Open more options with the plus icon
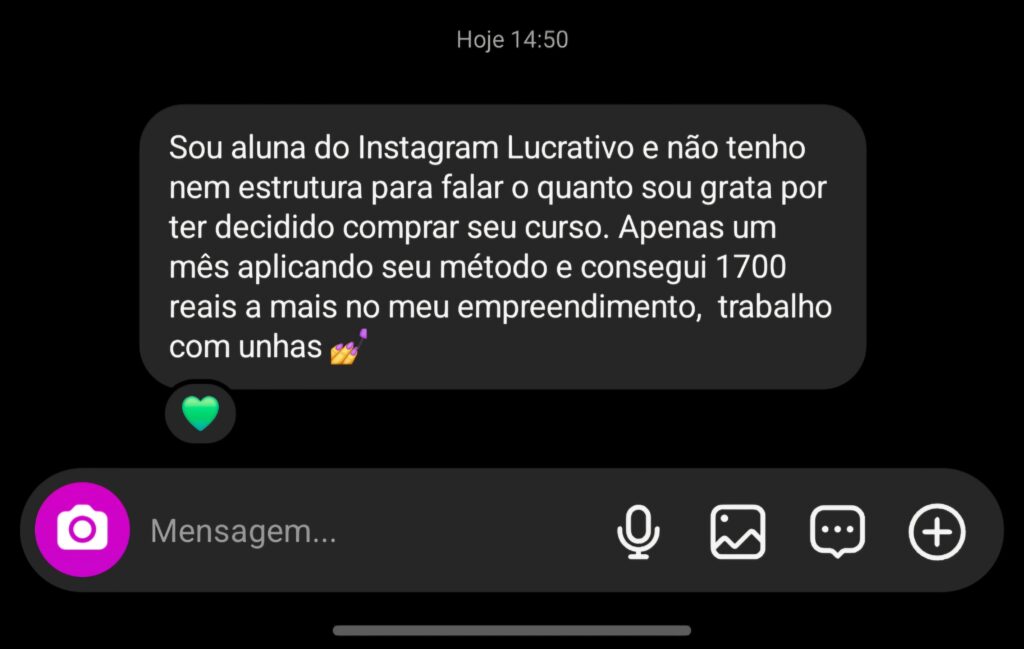This screenshot has height=649, width=1024. pos(937,531)
